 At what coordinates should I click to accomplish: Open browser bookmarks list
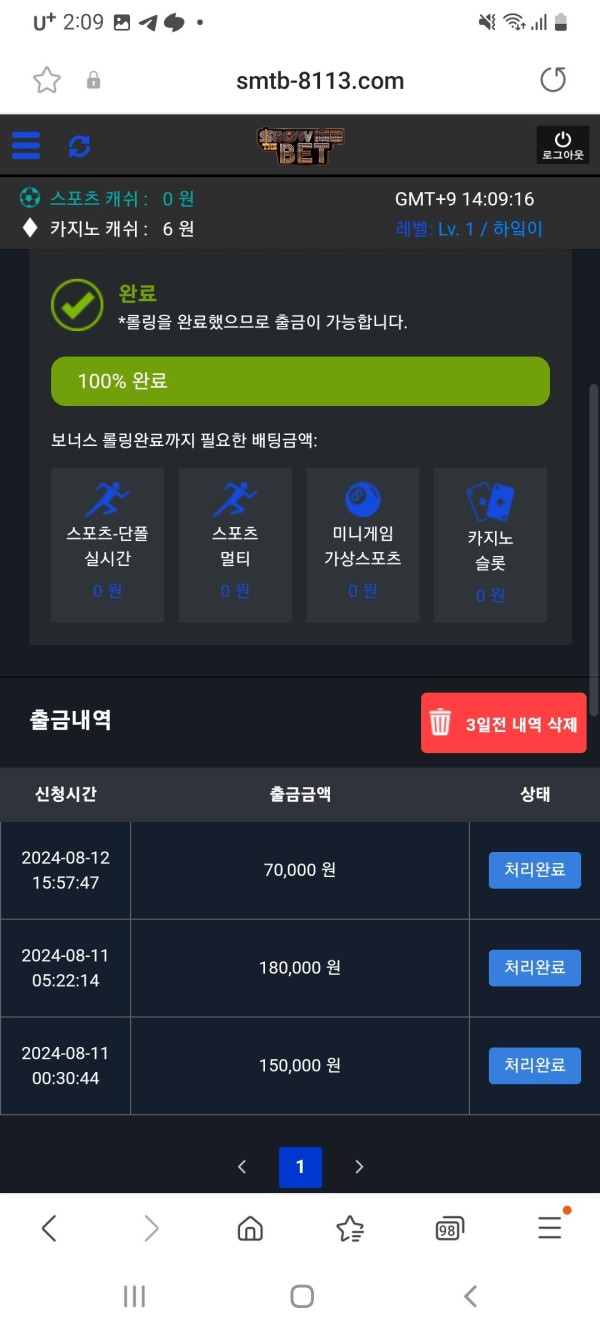[350, 1228]
